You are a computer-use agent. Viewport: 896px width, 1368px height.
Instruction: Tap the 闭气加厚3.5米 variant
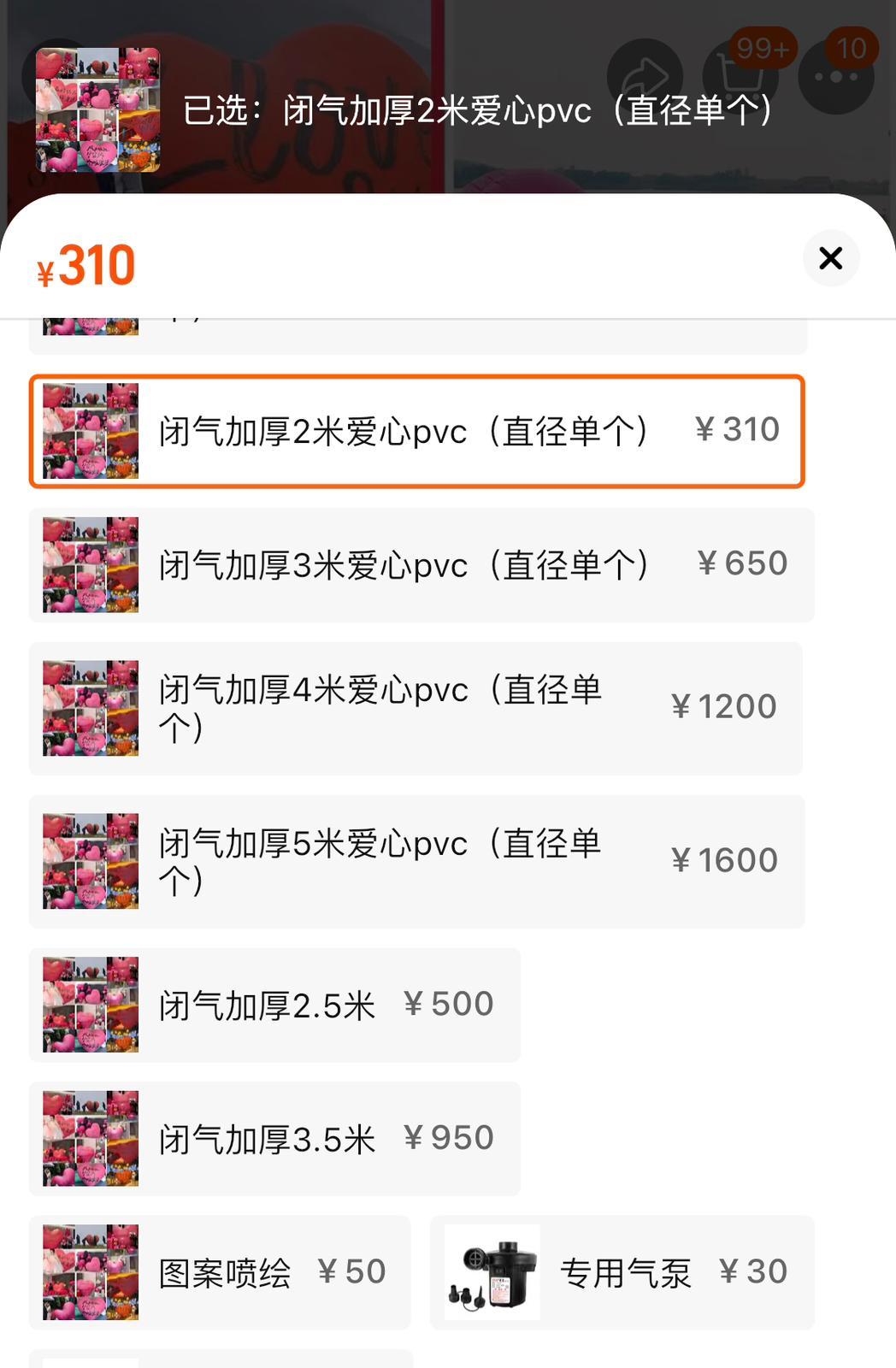(274, 1138)
